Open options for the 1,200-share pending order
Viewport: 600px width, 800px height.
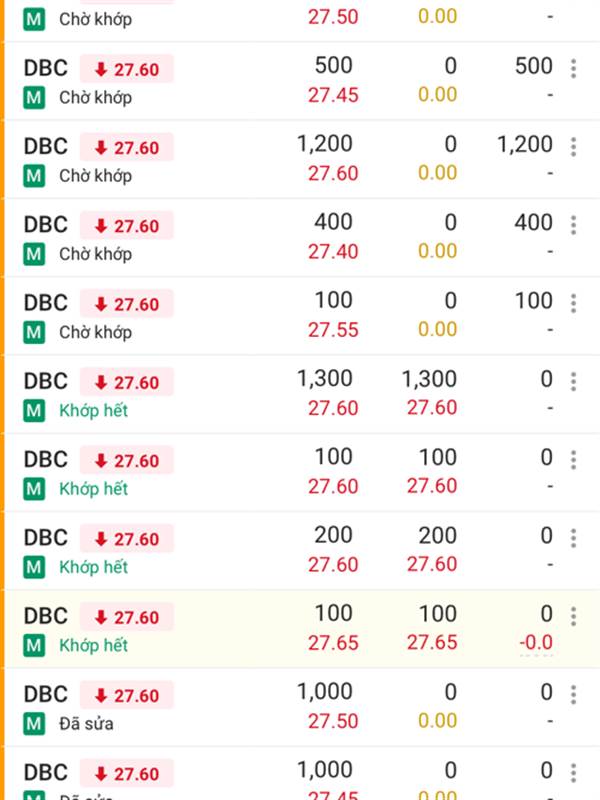573,146
